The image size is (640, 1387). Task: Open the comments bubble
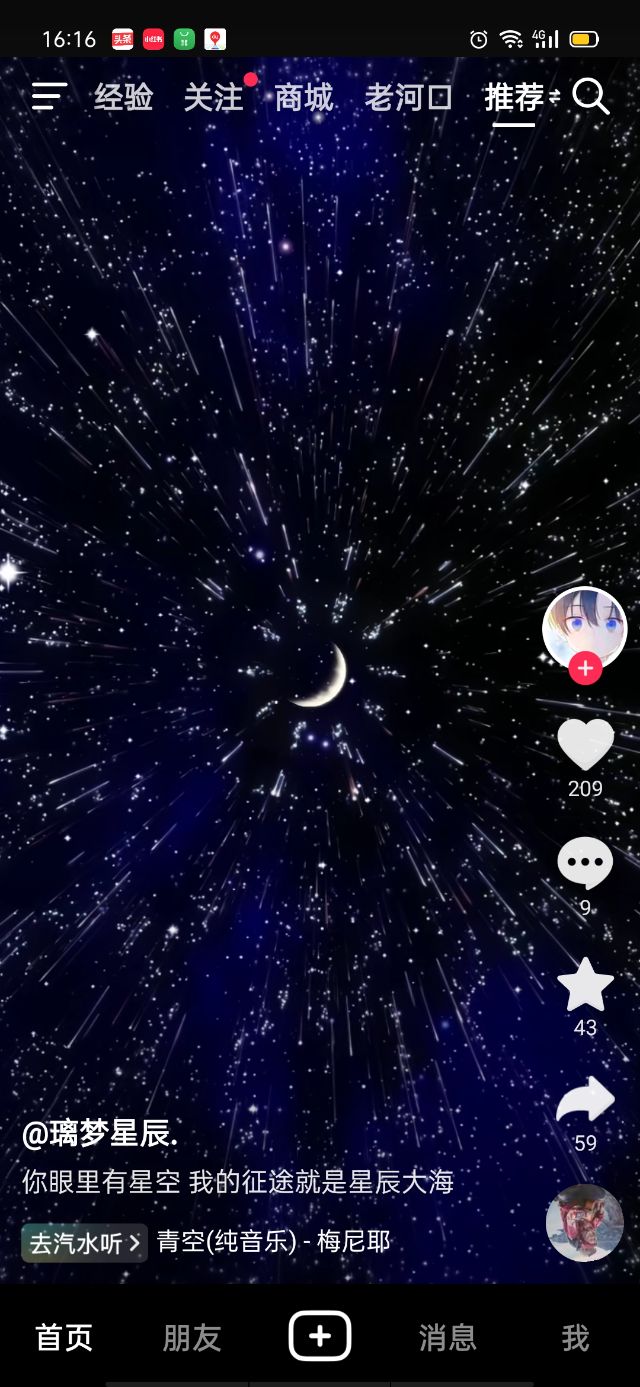tap(585, 862)
